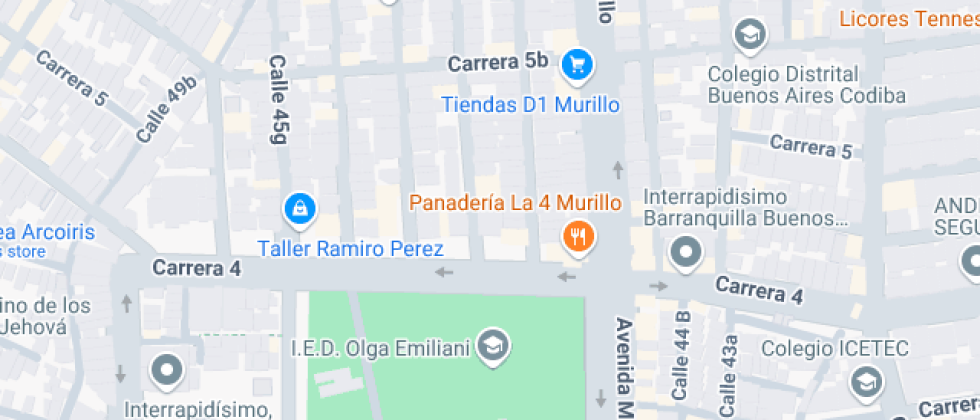Viewport: 980px width, 420px height.
Task: Tap the Taller Ramiro Perez shop pin
Action: coord(299,208)
